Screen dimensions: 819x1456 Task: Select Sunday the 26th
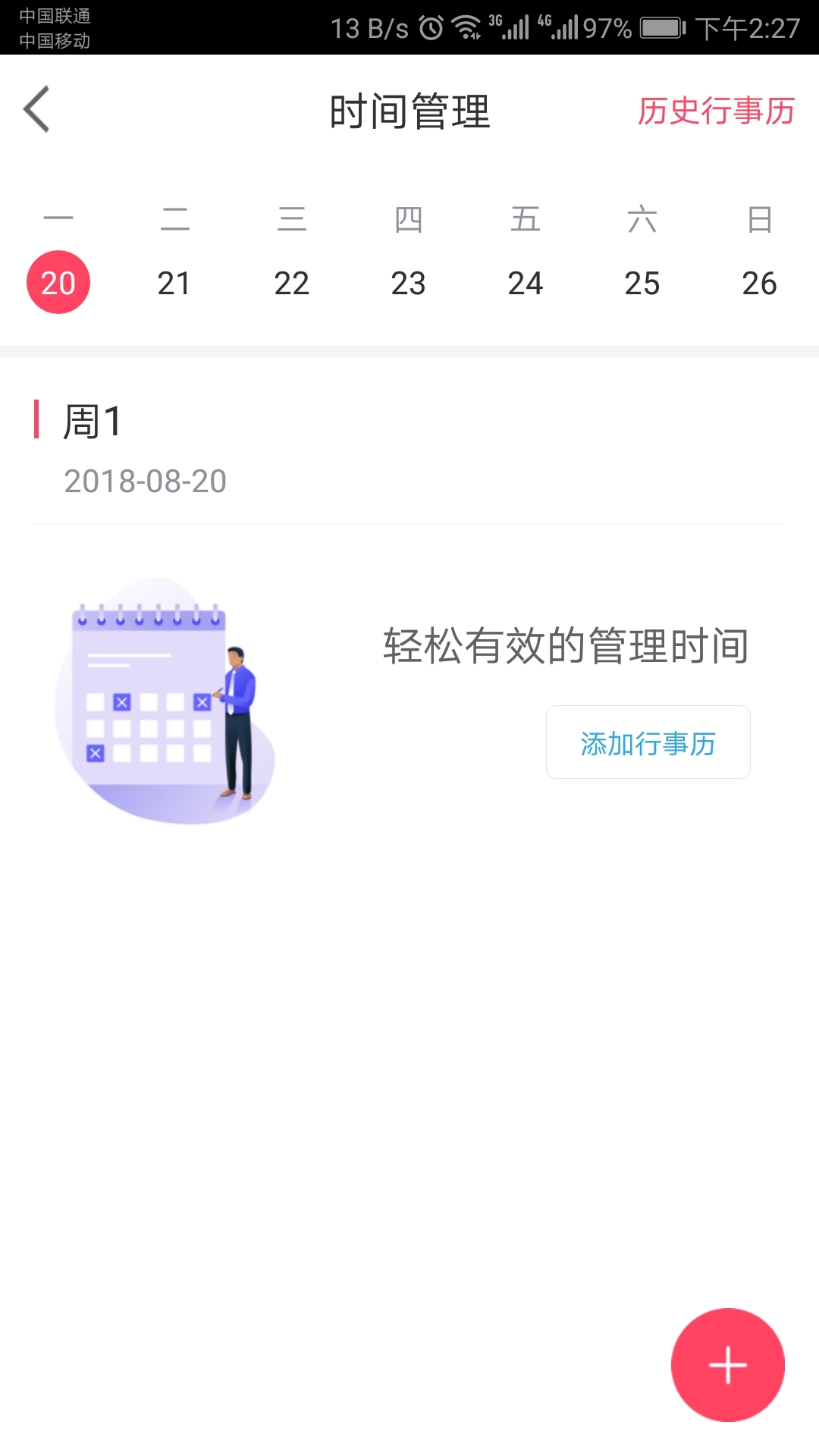click(x=759, y=283)
